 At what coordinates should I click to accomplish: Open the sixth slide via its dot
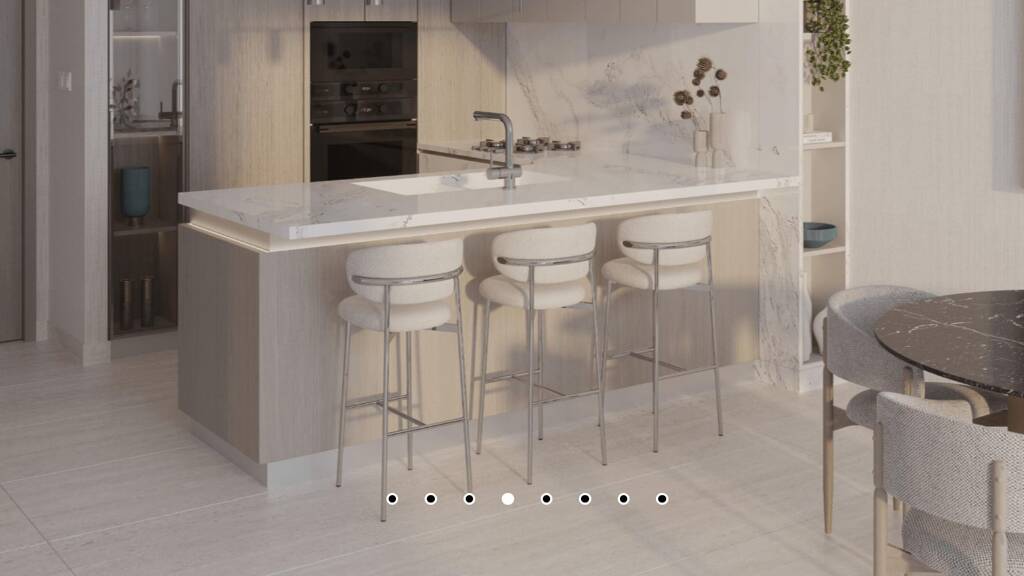pyautogui.click(x=584, y=499)
